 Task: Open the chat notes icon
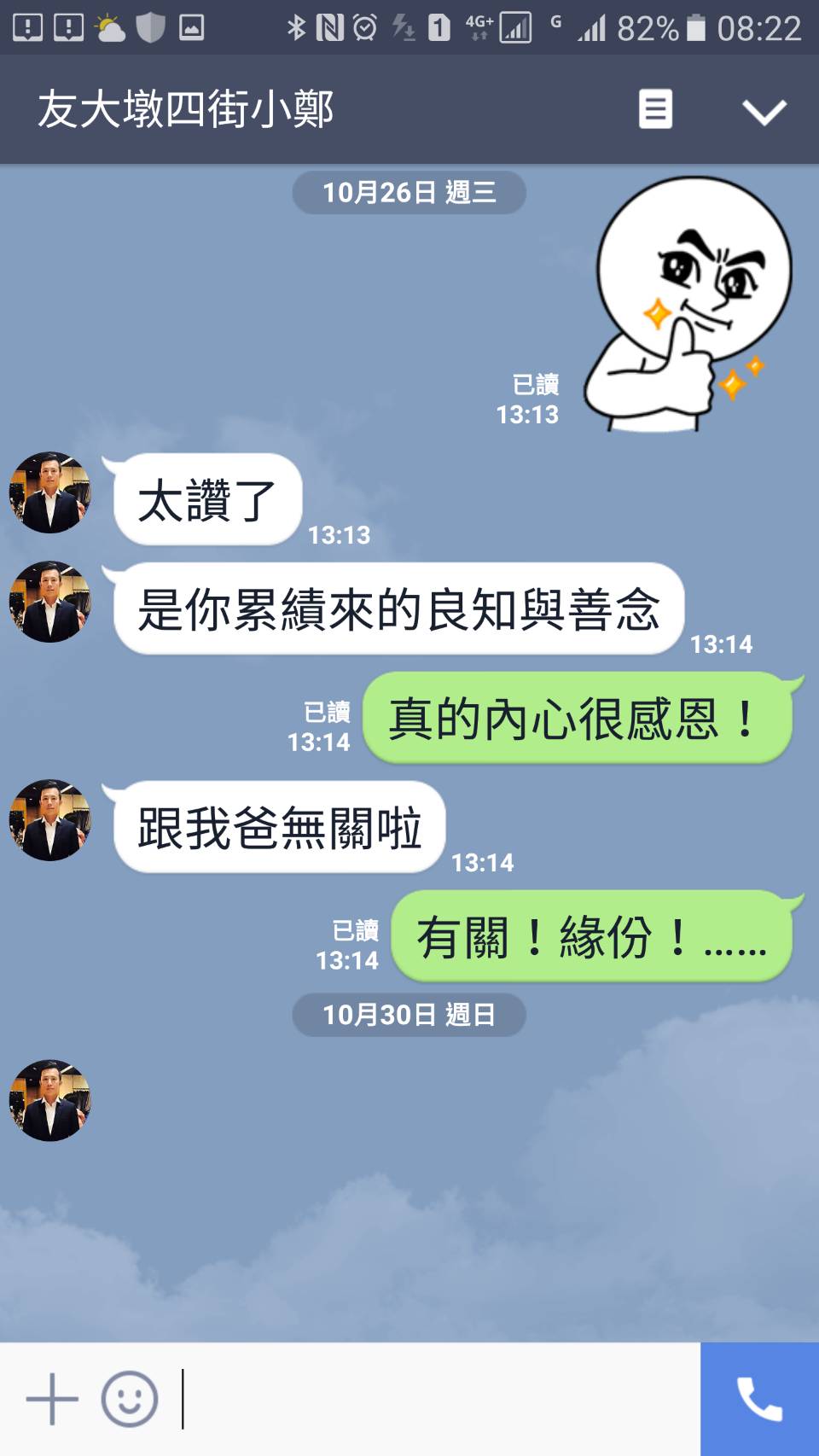click(655, 109)
